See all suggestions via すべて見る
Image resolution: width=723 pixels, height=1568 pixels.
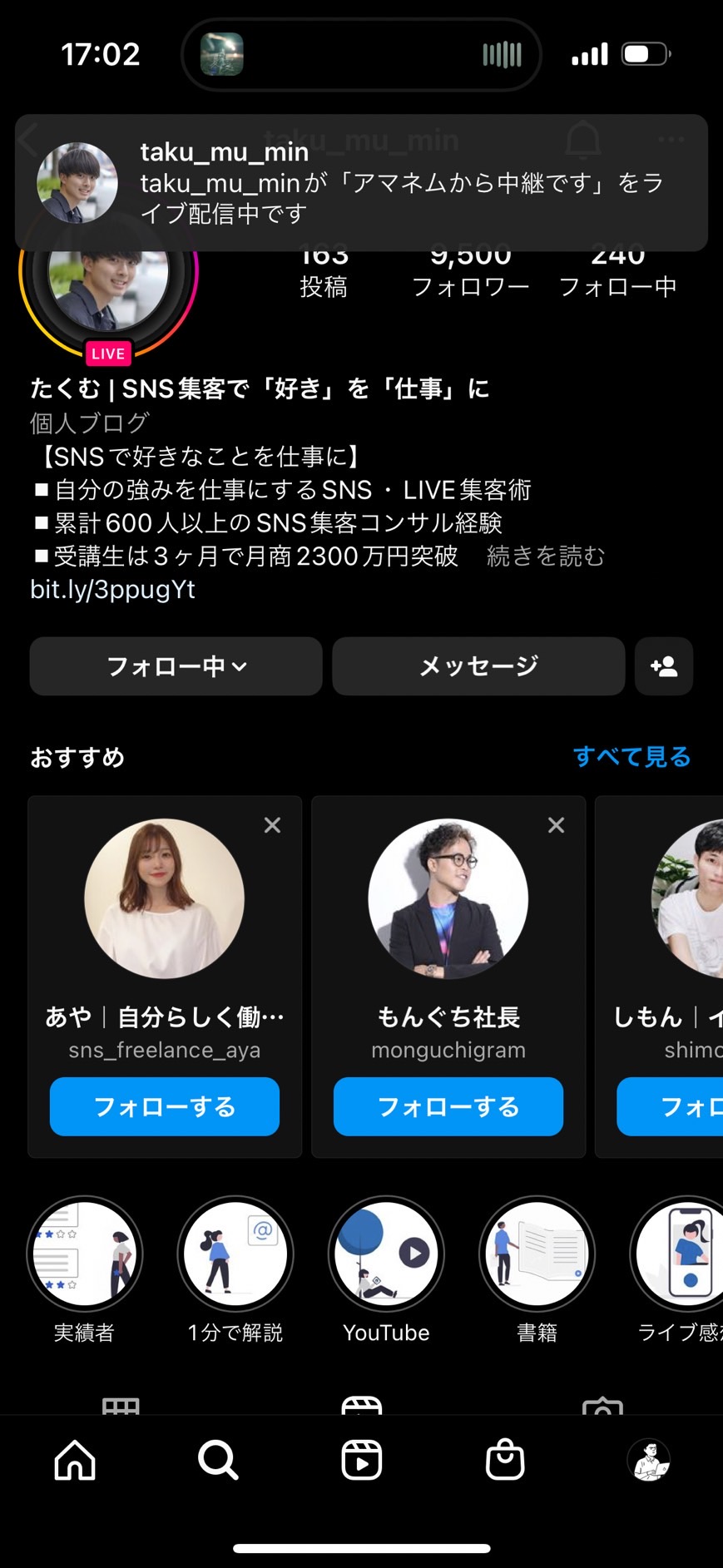click(631, 757)
